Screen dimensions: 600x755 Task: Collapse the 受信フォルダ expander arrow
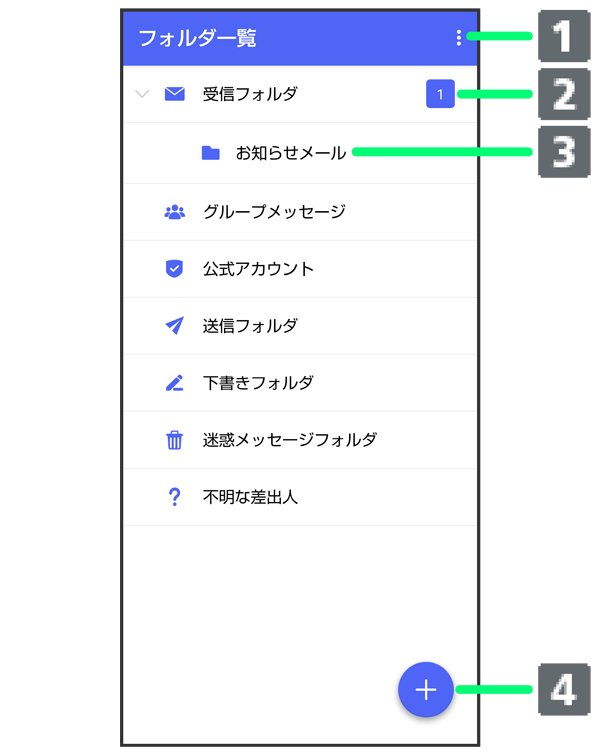(142, 94)
